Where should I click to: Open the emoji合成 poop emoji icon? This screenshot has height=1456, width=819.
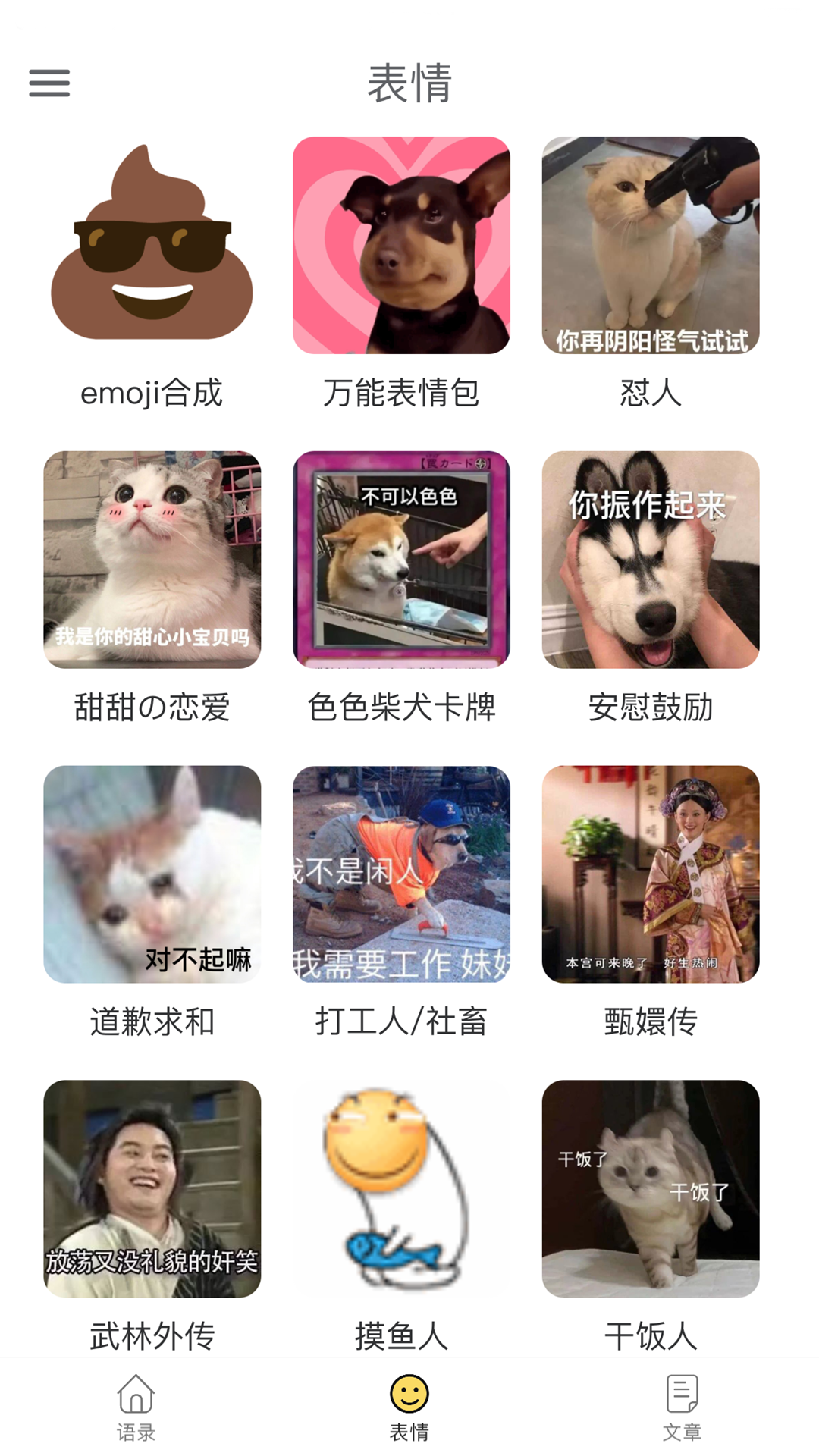(x=152, y=248)
